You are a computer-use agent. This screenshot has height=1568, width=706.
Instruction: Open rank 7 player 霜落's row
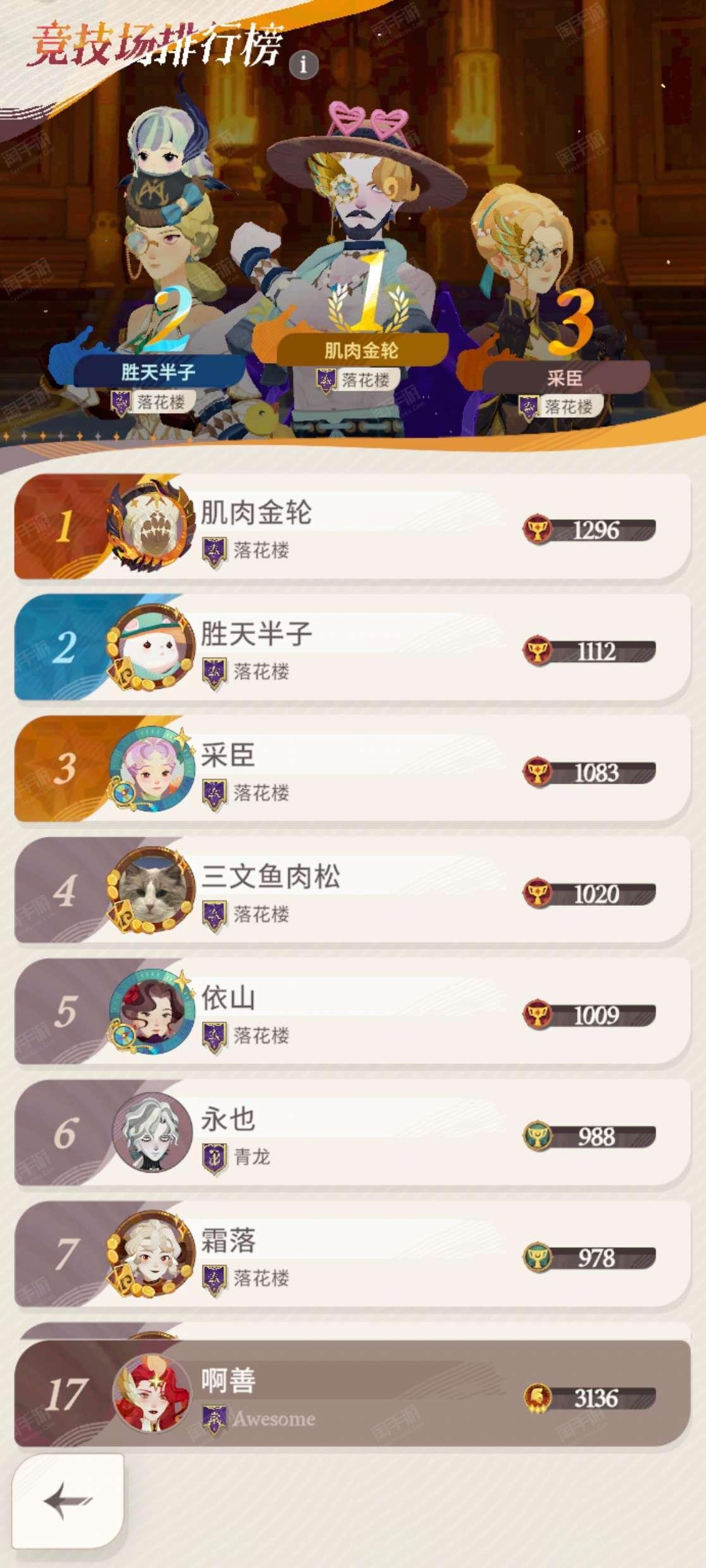(x=352, y=1254)
